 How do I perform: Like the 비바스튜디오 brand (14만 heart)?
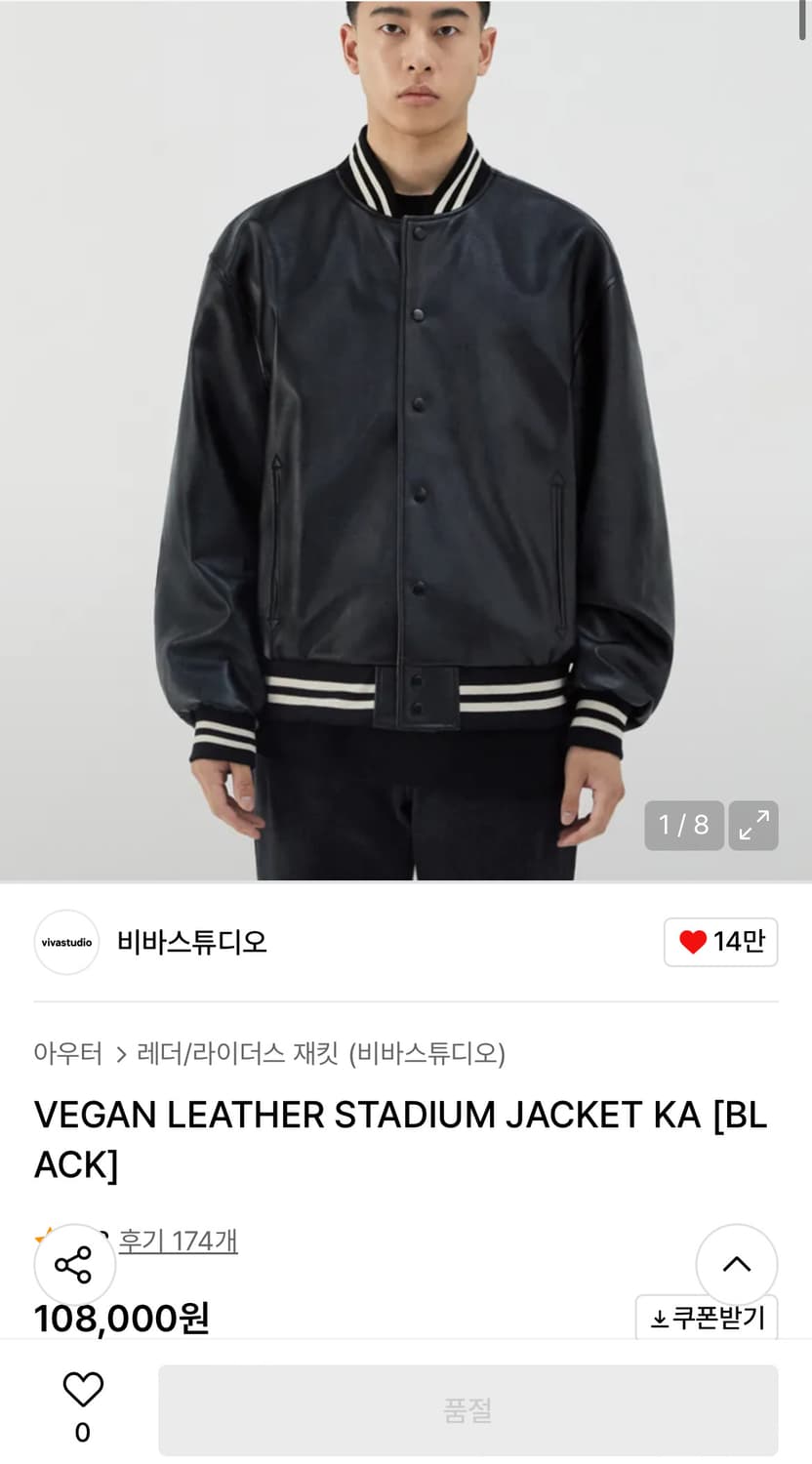(720, 942)
